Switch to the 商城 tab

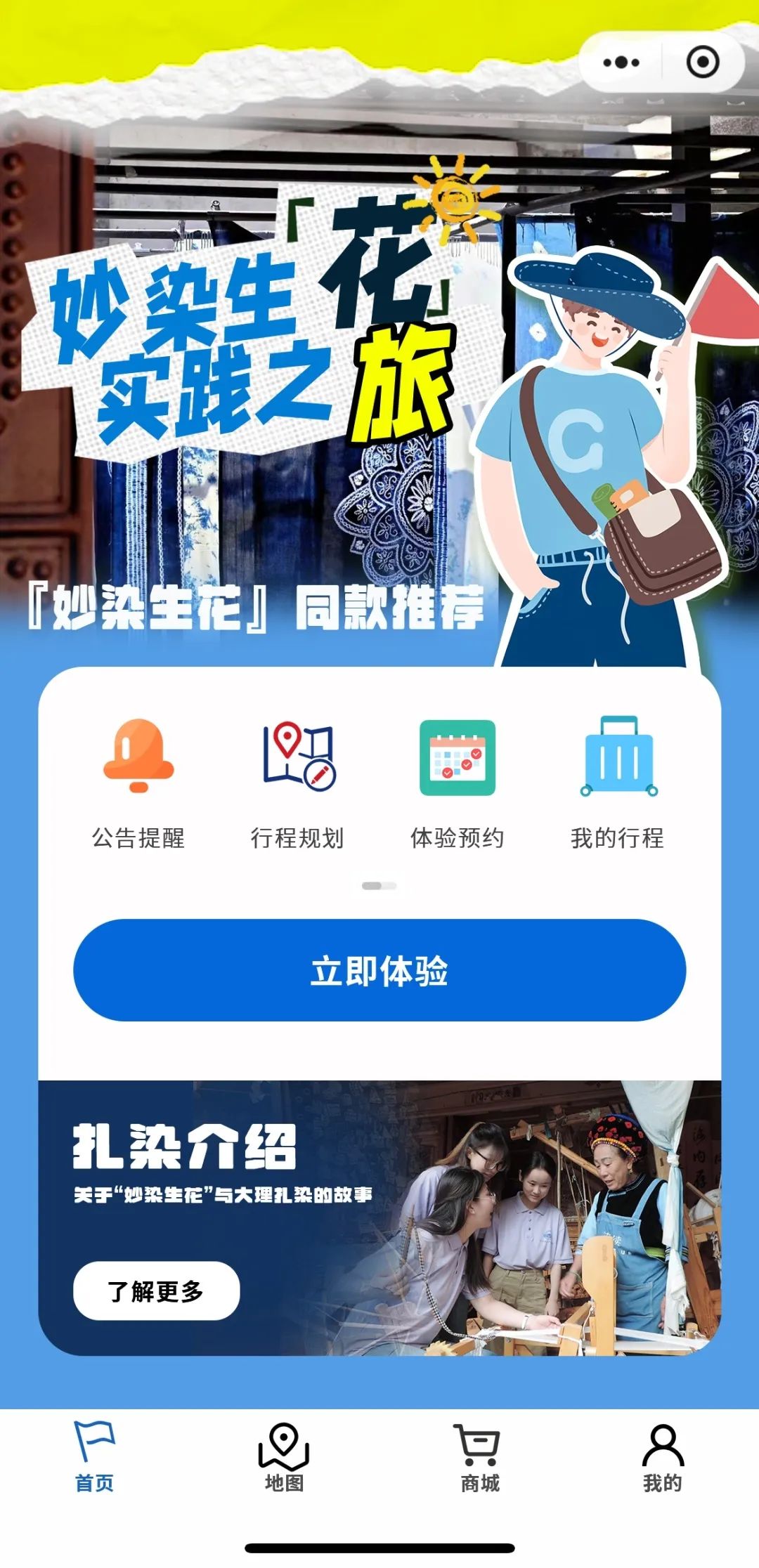[x=479, y=1458]
